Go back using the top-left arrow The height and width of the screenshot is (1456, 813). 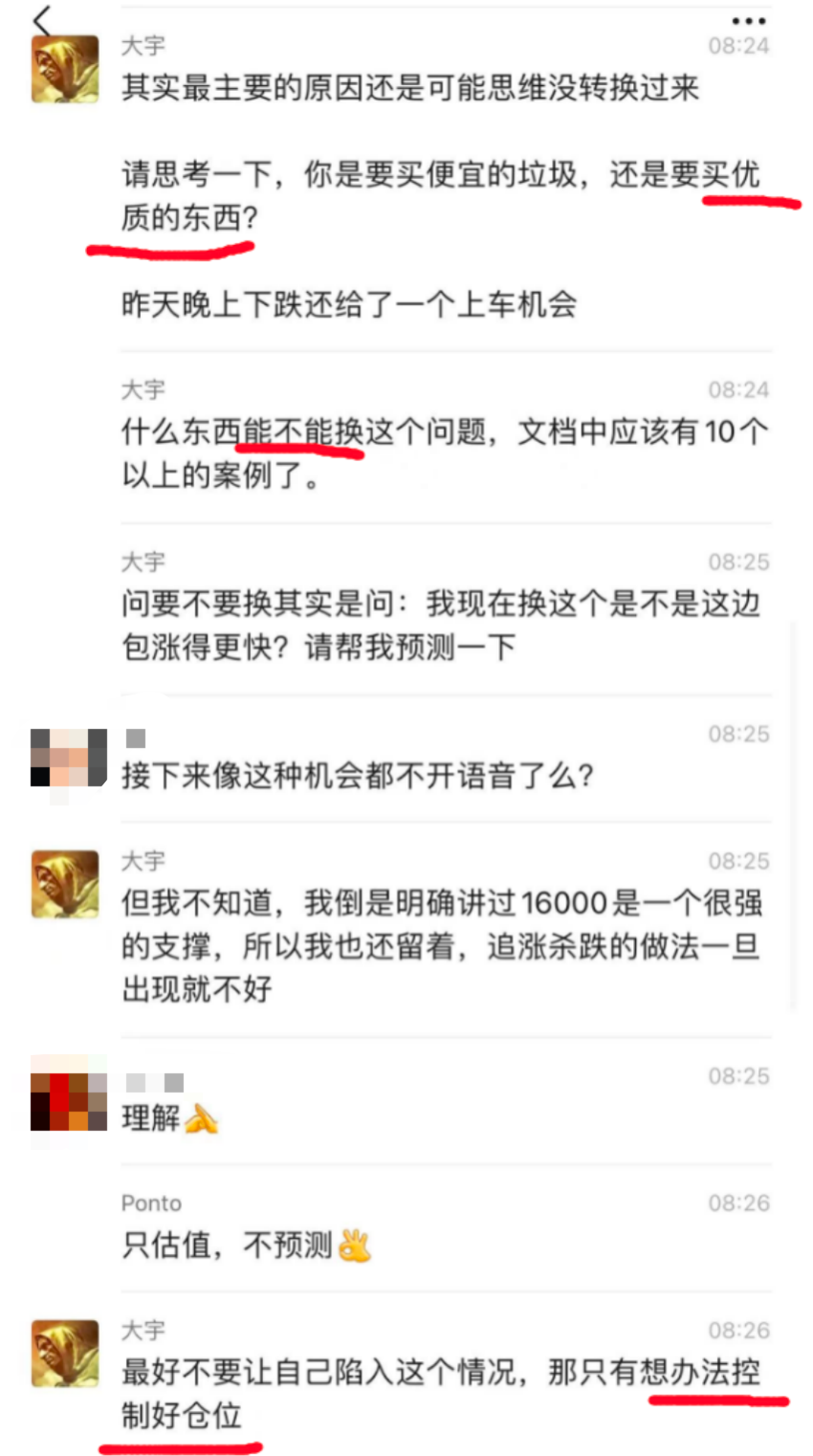point(42,19)
